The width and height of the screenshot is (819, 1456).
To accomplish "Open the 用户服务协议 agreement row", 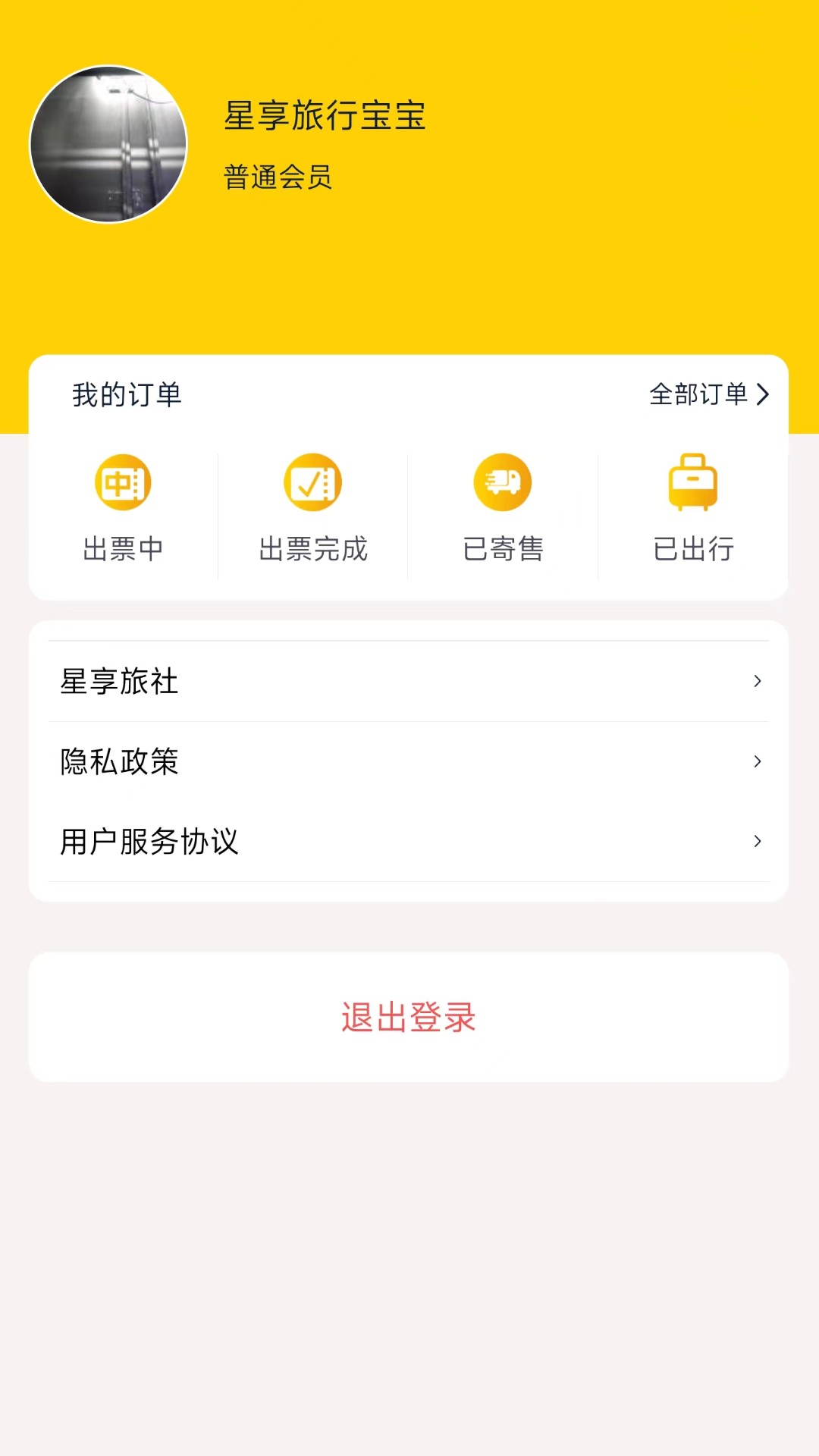I will [x=150, y=841].
